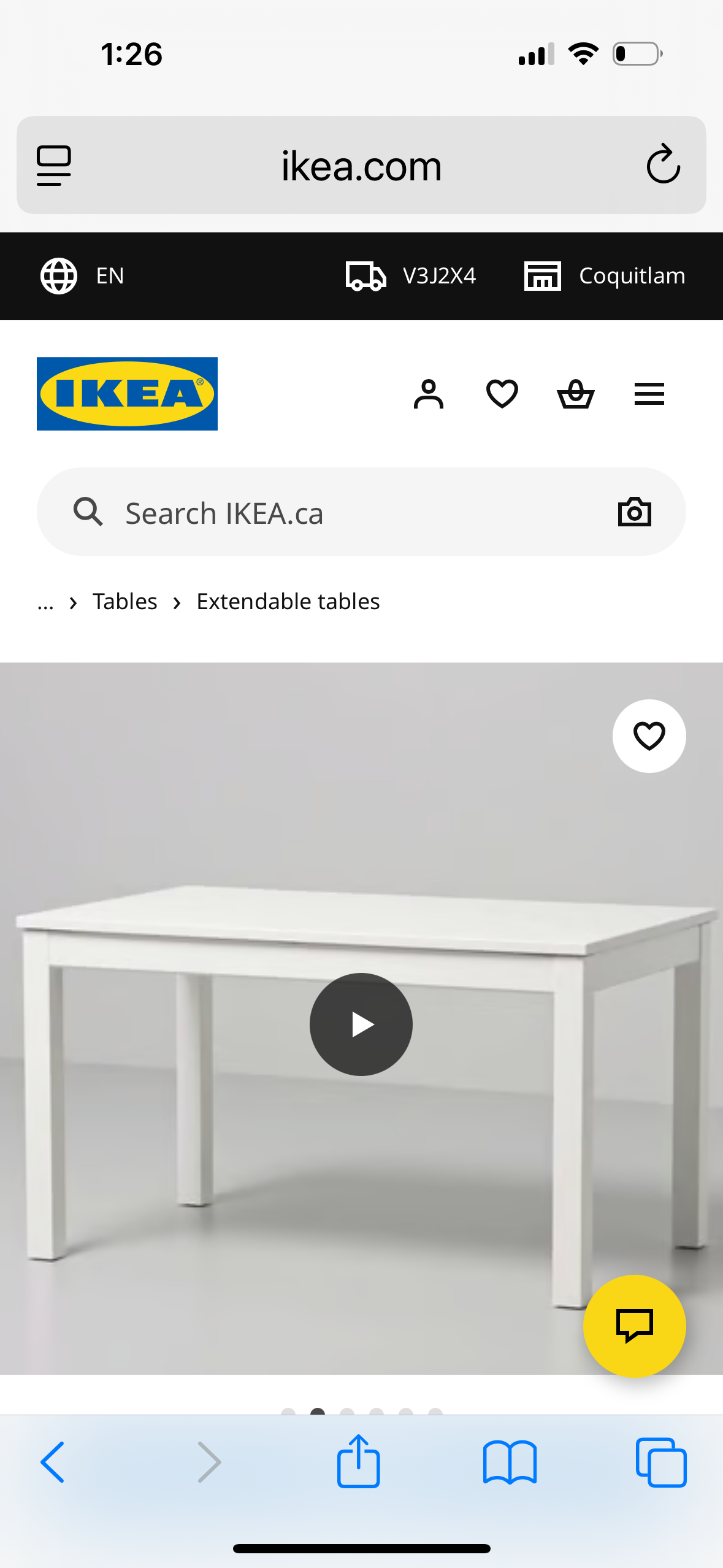Search by photo with the camera icon
Screen dimensions: 723x1568
tap(634, 512)
